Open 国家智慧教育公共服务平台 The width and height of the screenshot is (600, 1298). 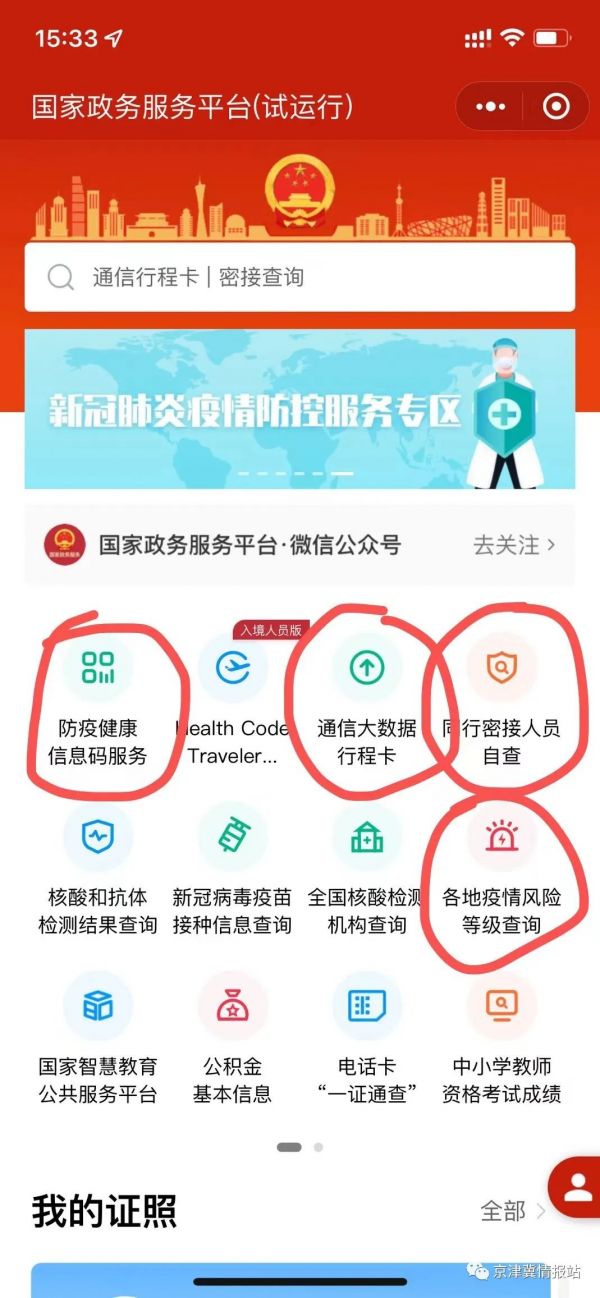pyautogui.click(x=98, y=1040)
